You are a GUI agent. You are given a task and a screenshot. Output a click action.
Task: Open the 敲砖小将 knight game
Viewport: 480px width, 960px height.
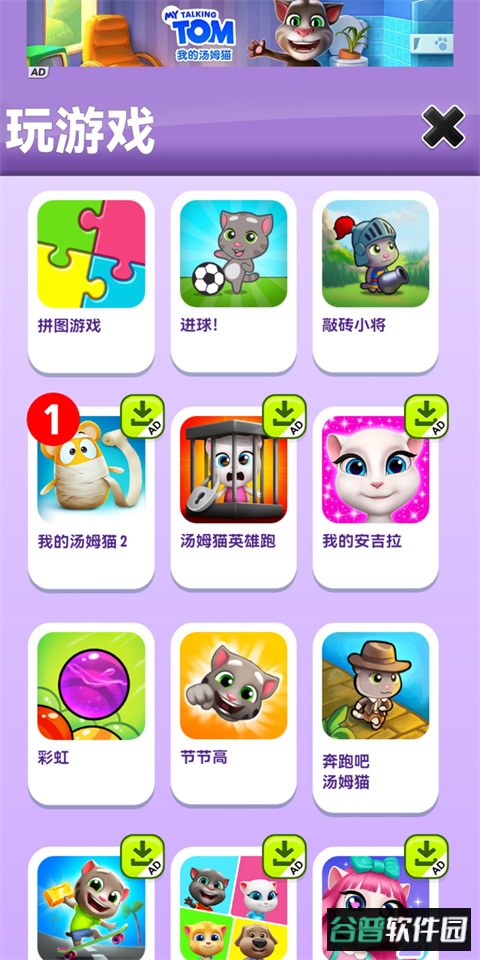coord(375,282)
